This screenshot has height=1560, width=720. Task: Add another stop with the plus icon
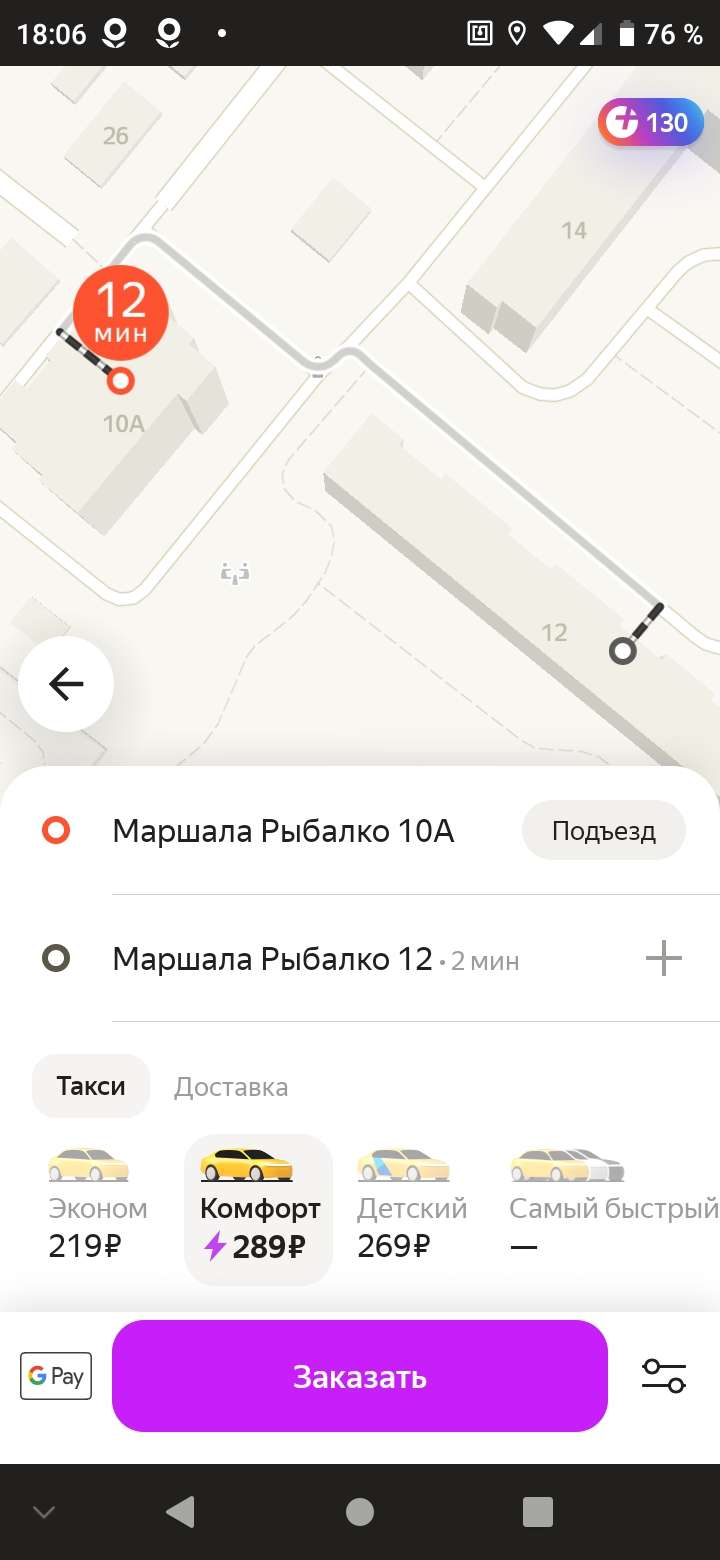(663, 959)
